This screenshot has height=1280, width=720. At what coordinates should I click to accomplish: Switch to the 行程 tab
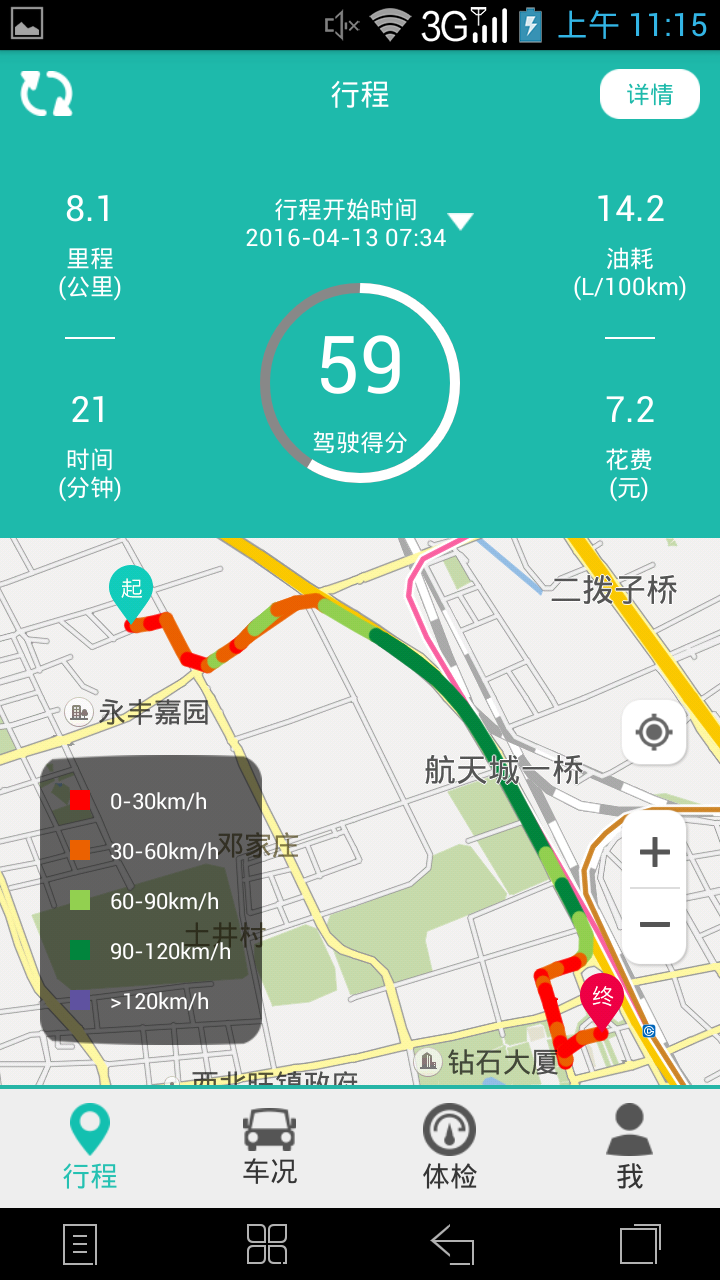click(x=90, y=1148)
